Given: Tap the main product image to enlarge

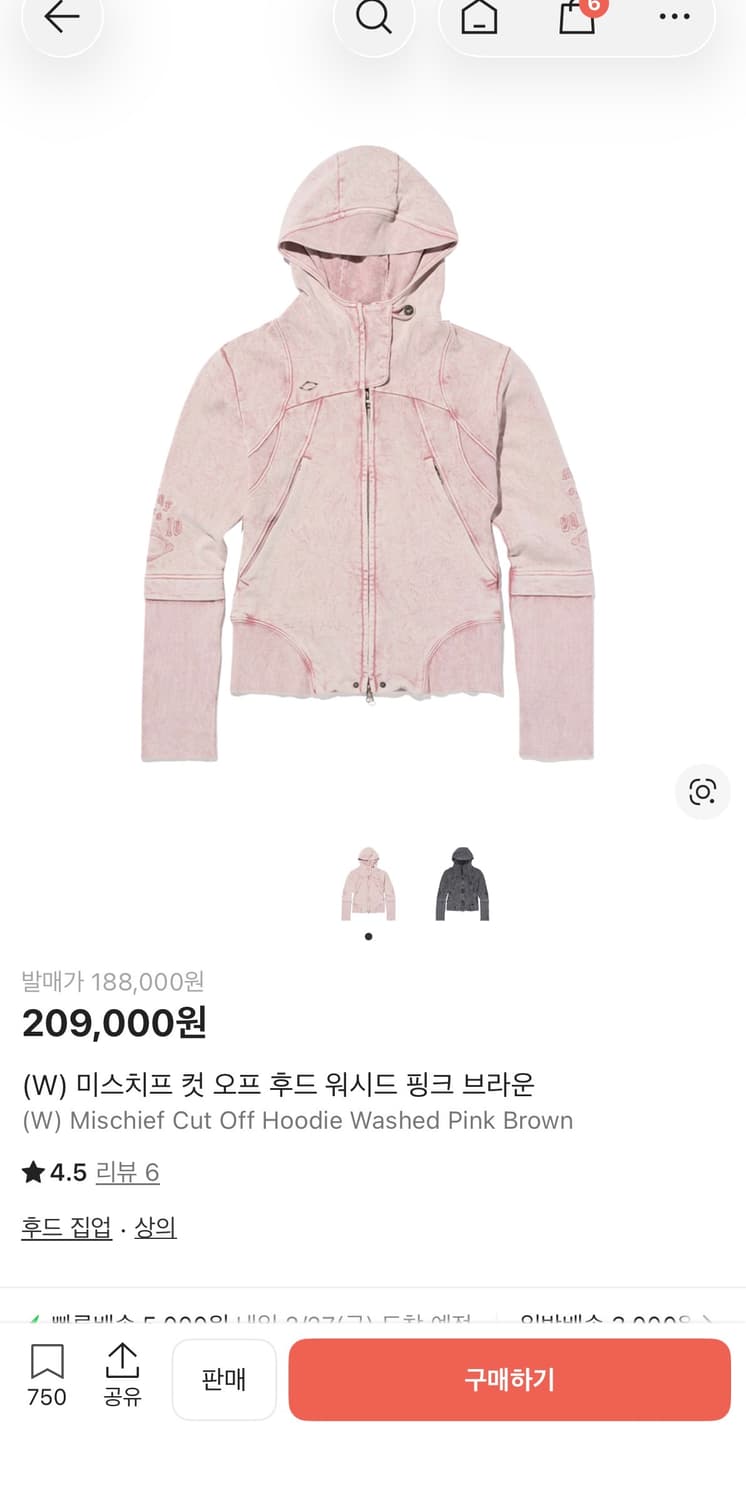Looking at the screenshot, I should point(373,450).
